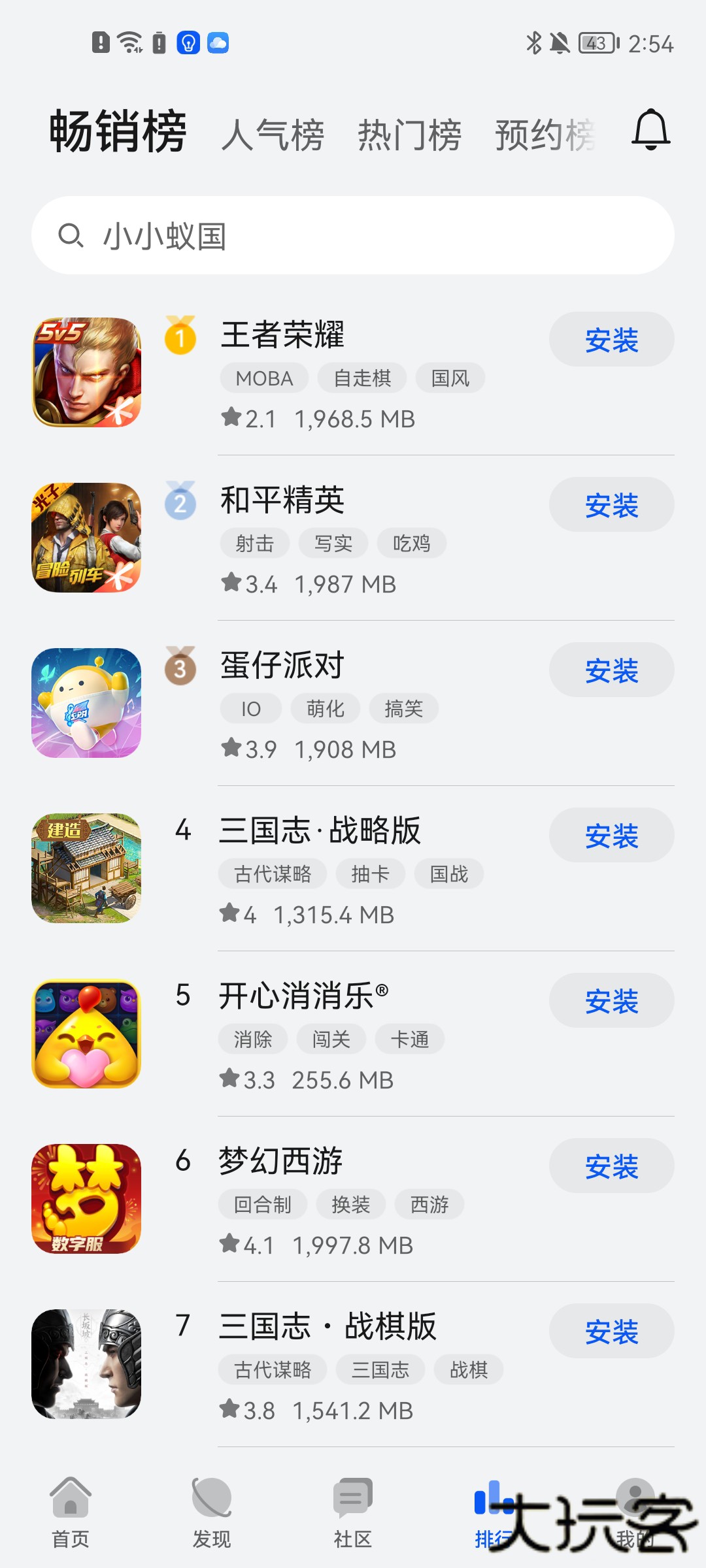The width and height of the screenshot is (706, 1568).
Task: Tap the search box showing 小小蚁国
Action: [x=353, y=235]
